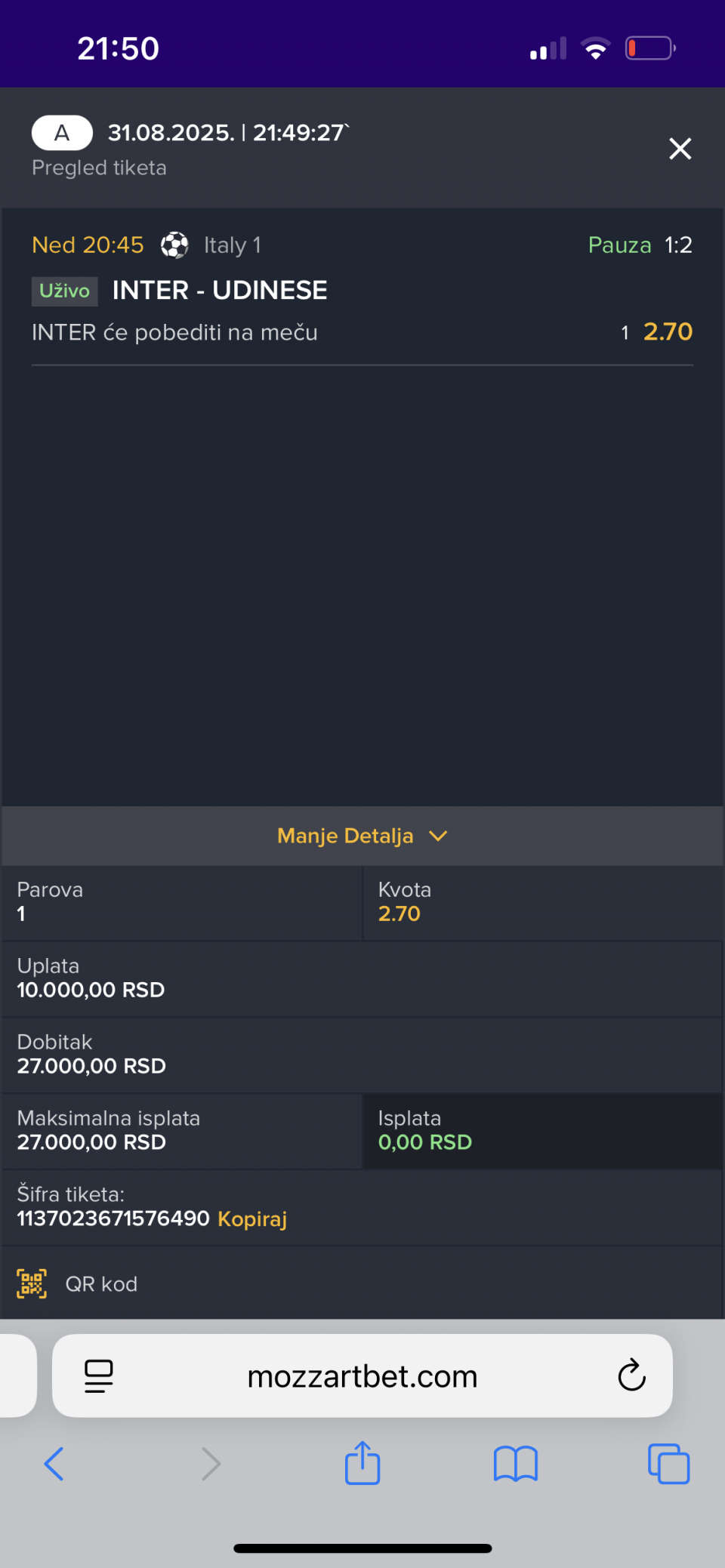Collapse the Manje Detalja section
Screen dimensions: 725x1568
click(x=362, y=836)
